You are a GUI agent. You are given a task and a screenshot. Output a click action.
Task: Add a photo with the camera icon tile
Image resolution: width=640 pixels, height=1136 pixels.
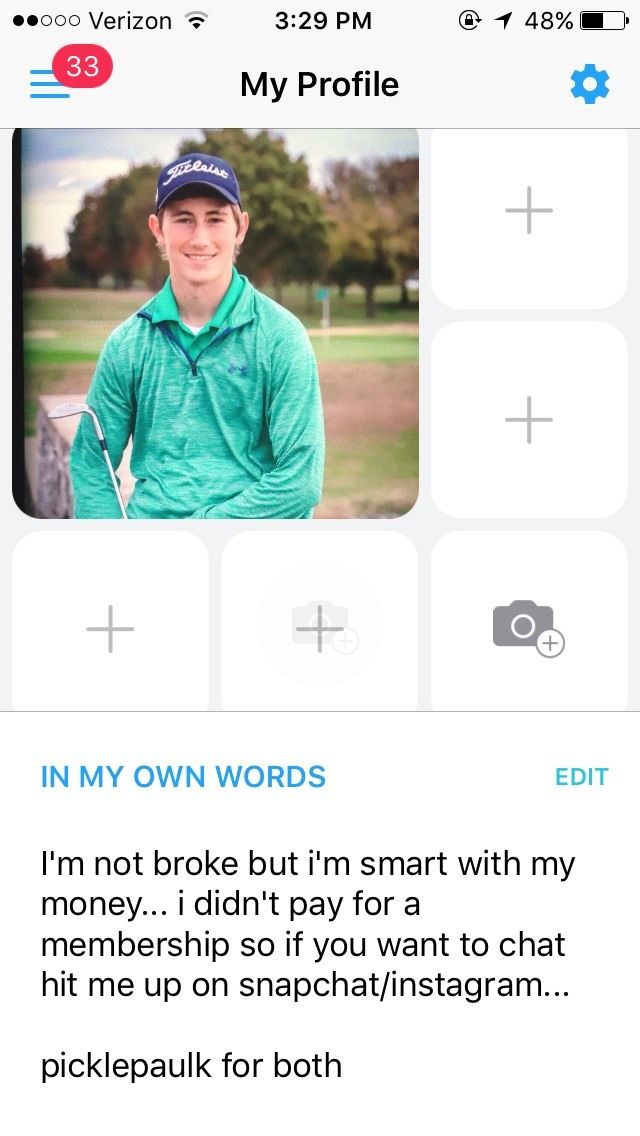(x=528, y=627)
